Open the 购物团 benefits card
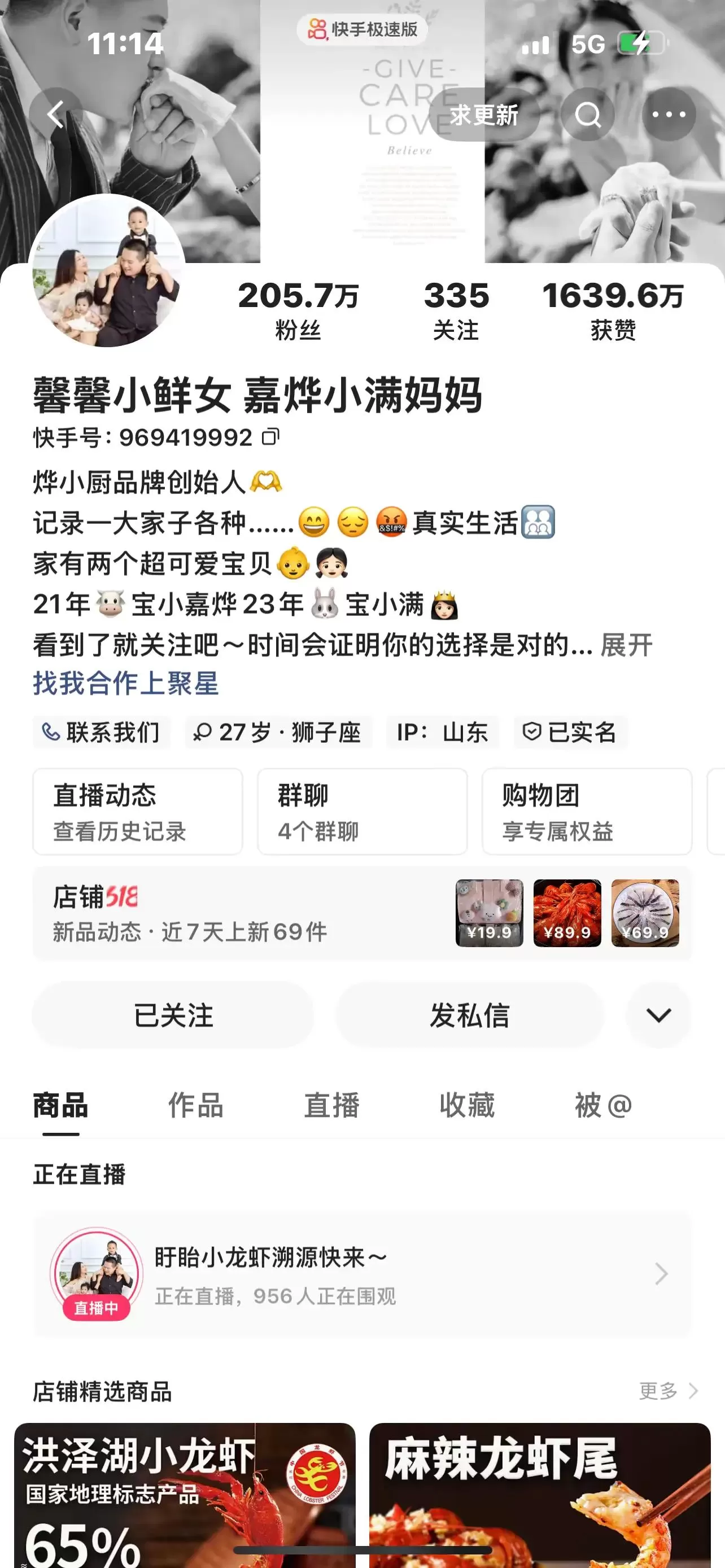Image resolution: width=725 pixels, height=1568 pixels. [586, 812]
